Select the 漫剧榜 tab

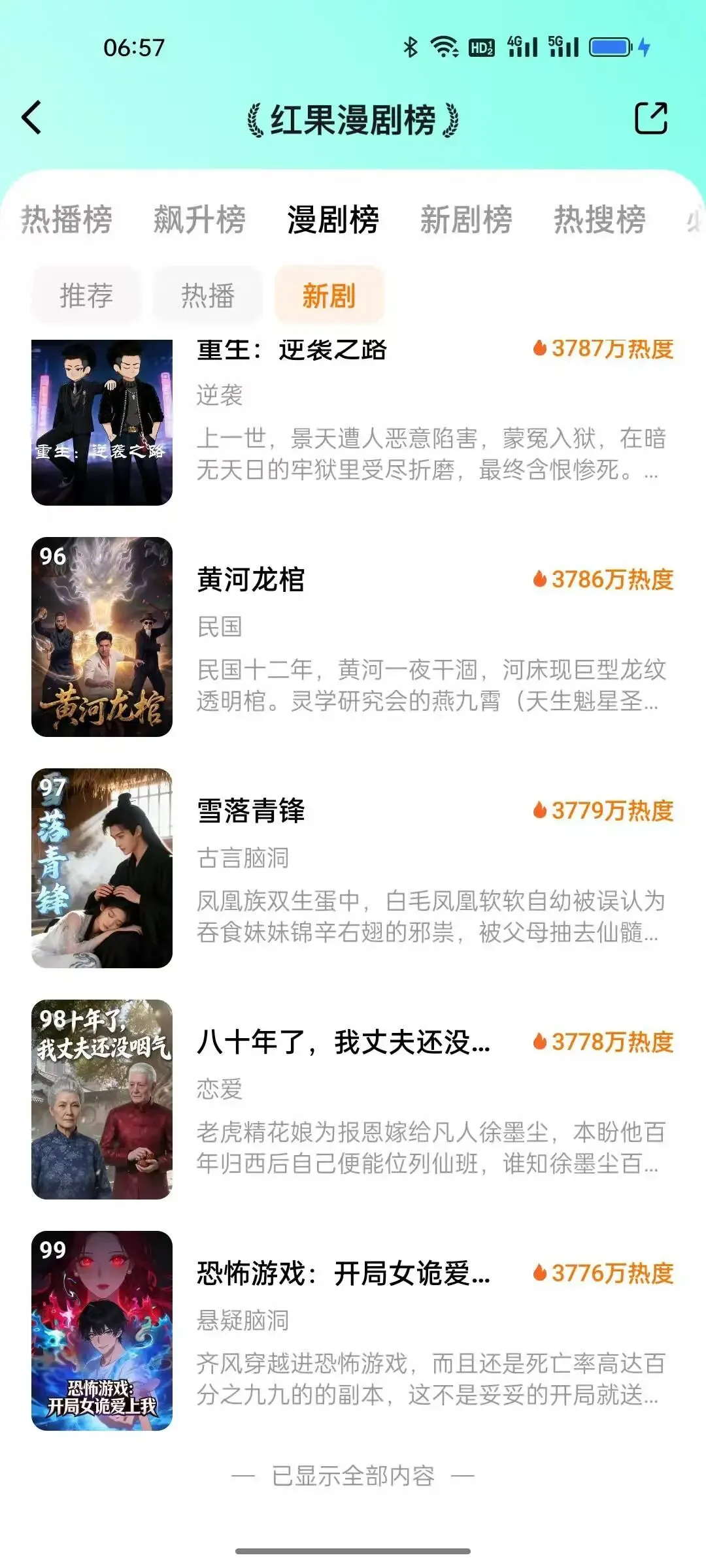(x=333, y=219)
